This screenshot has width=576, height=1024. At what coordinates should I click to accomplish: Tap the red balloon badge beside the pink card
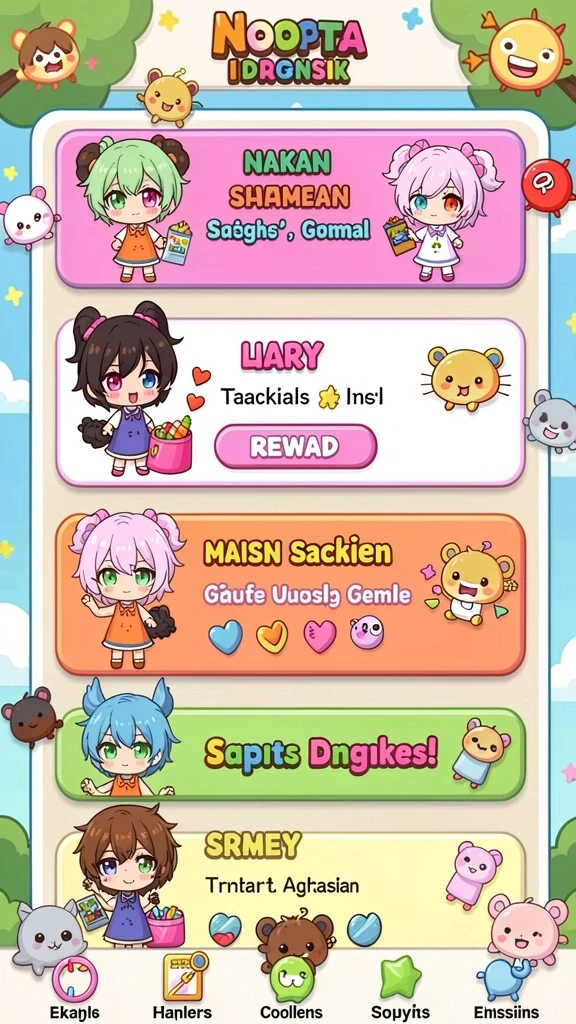click(547, 187)
